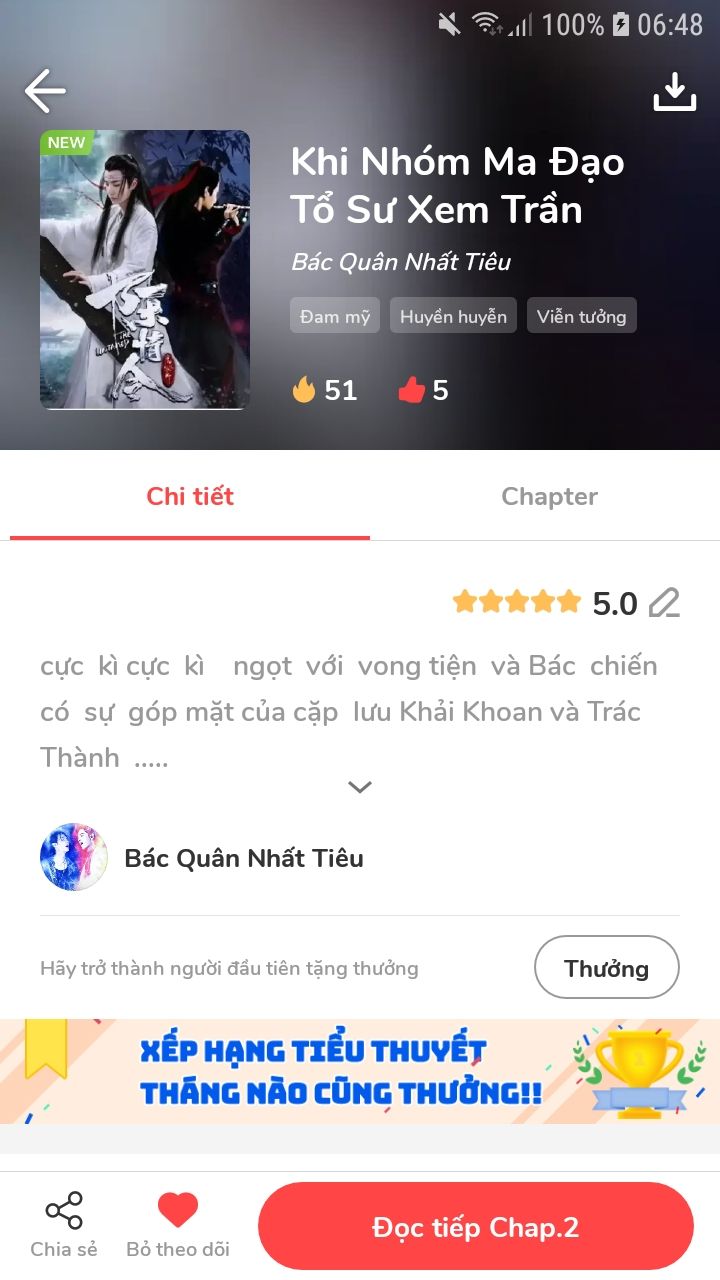Like the novel with the thumbs-up icon
This screenshot has height=1280, width=720.
click(x=412, y=390)
